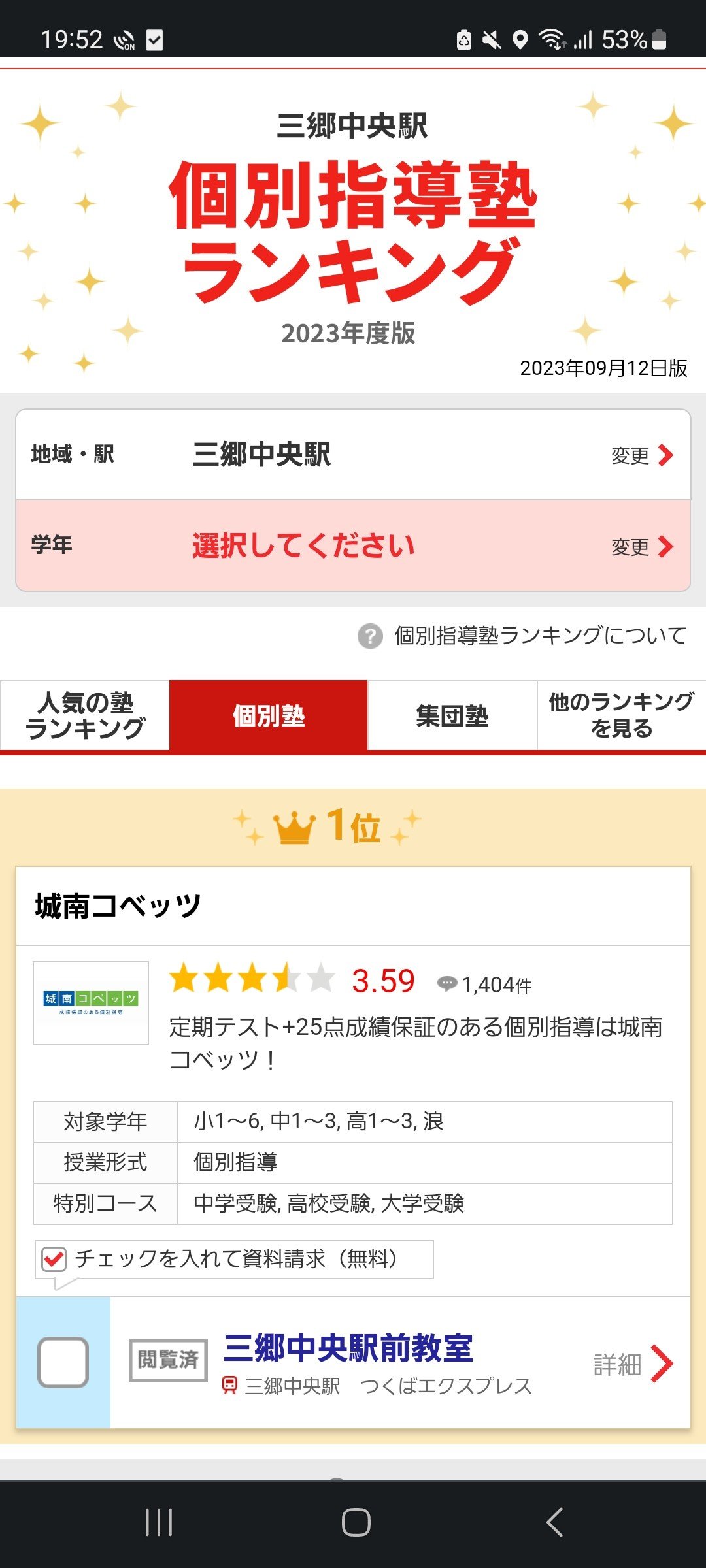The image size is (706, 1568).
Task: Open recent apps from the navigation bar
Action: [159, 1523]
